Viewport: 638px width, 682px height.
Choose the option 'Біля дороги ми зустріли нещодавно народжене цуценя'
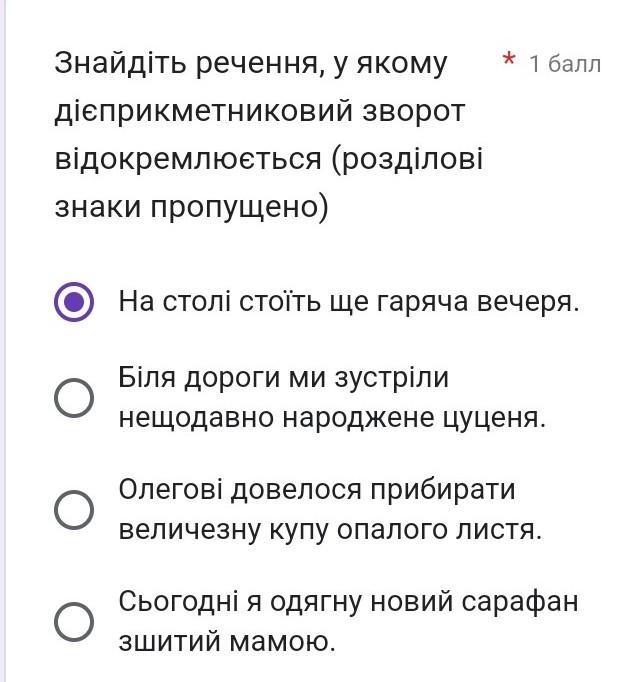pos(74,398)
